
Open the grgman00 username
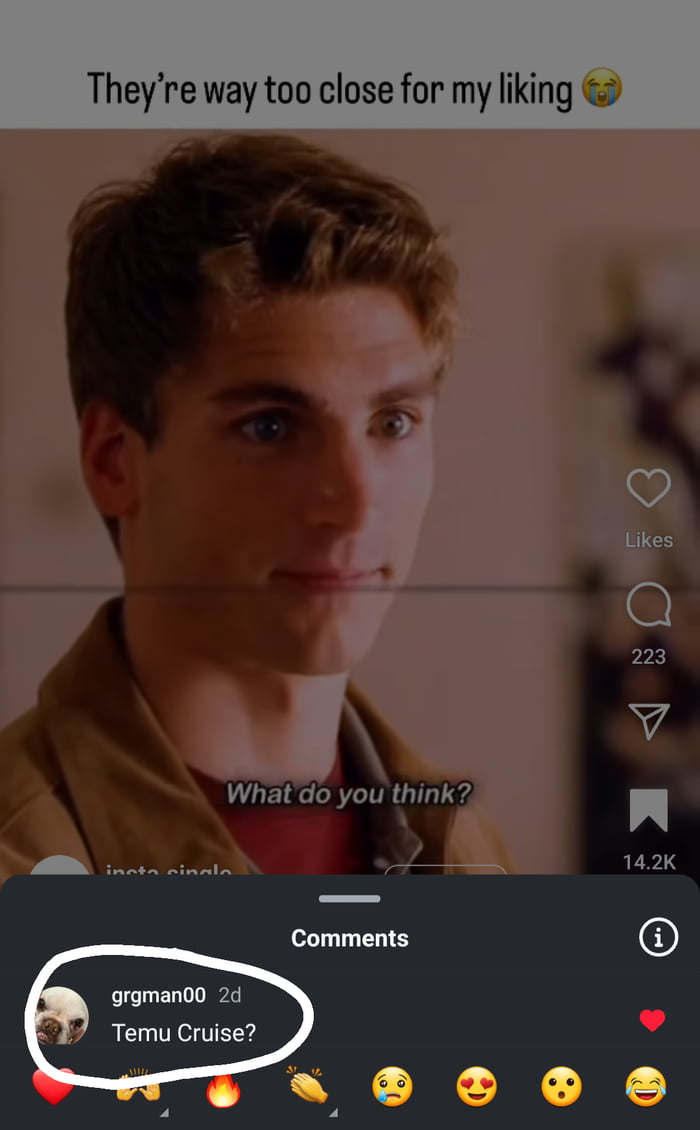pyautogui.click(x=159, y=995)
